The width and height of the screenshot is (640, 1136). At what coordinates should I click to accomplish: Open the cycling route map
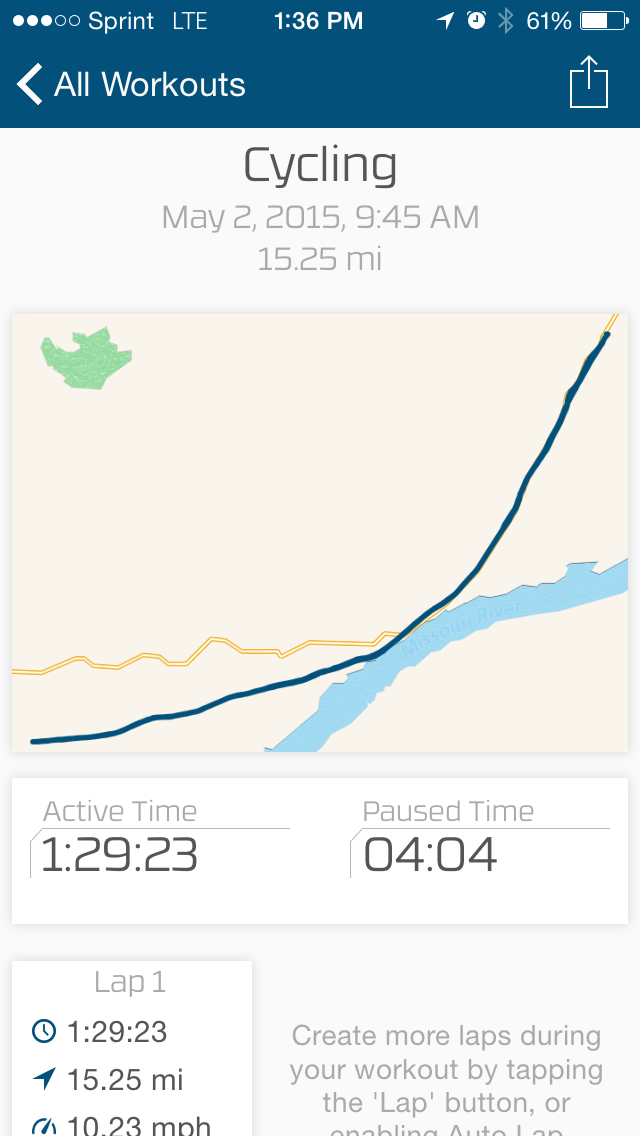320,532
